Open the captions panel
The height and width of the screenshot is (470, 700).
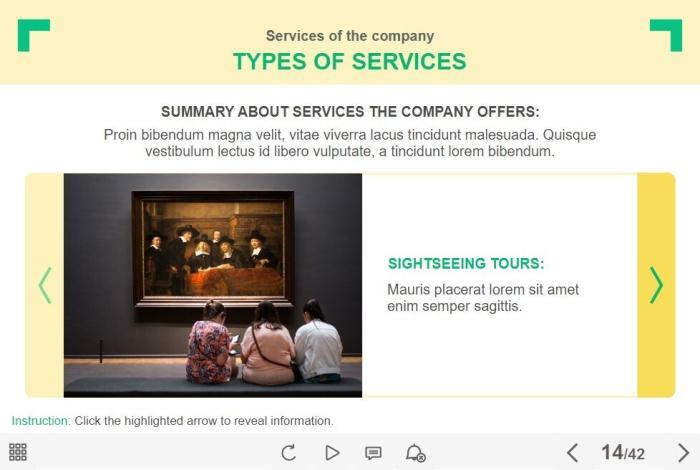373,453
